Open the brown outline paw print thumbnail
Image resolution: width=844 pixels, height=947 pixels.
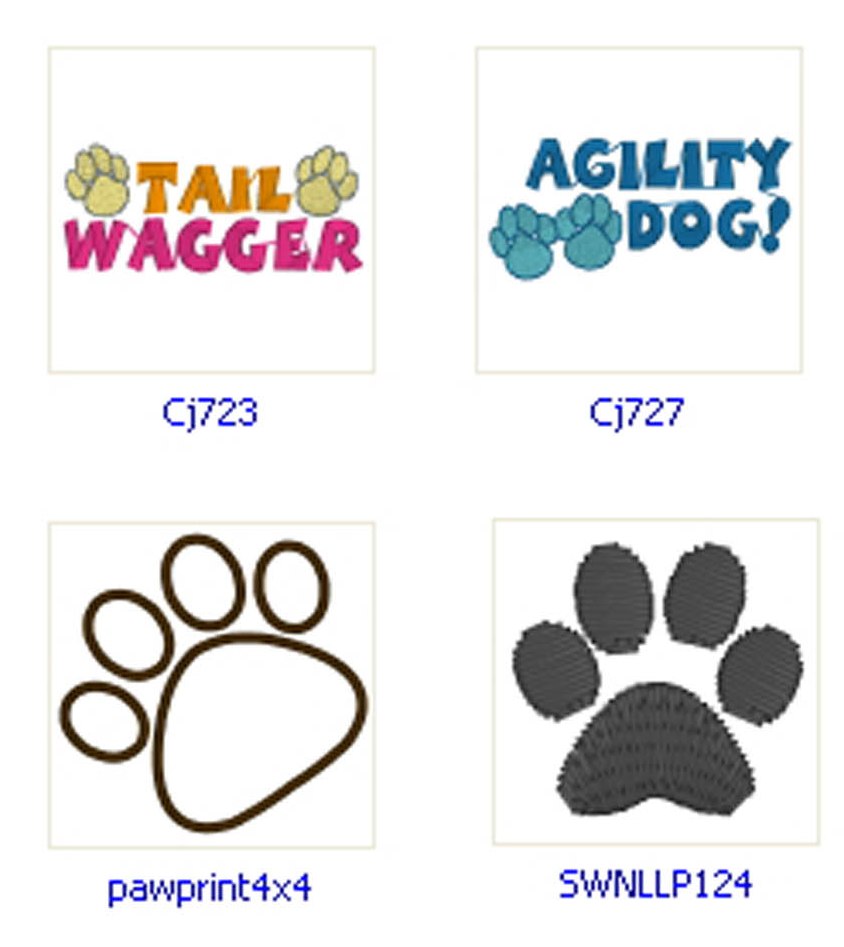point(211,684)
